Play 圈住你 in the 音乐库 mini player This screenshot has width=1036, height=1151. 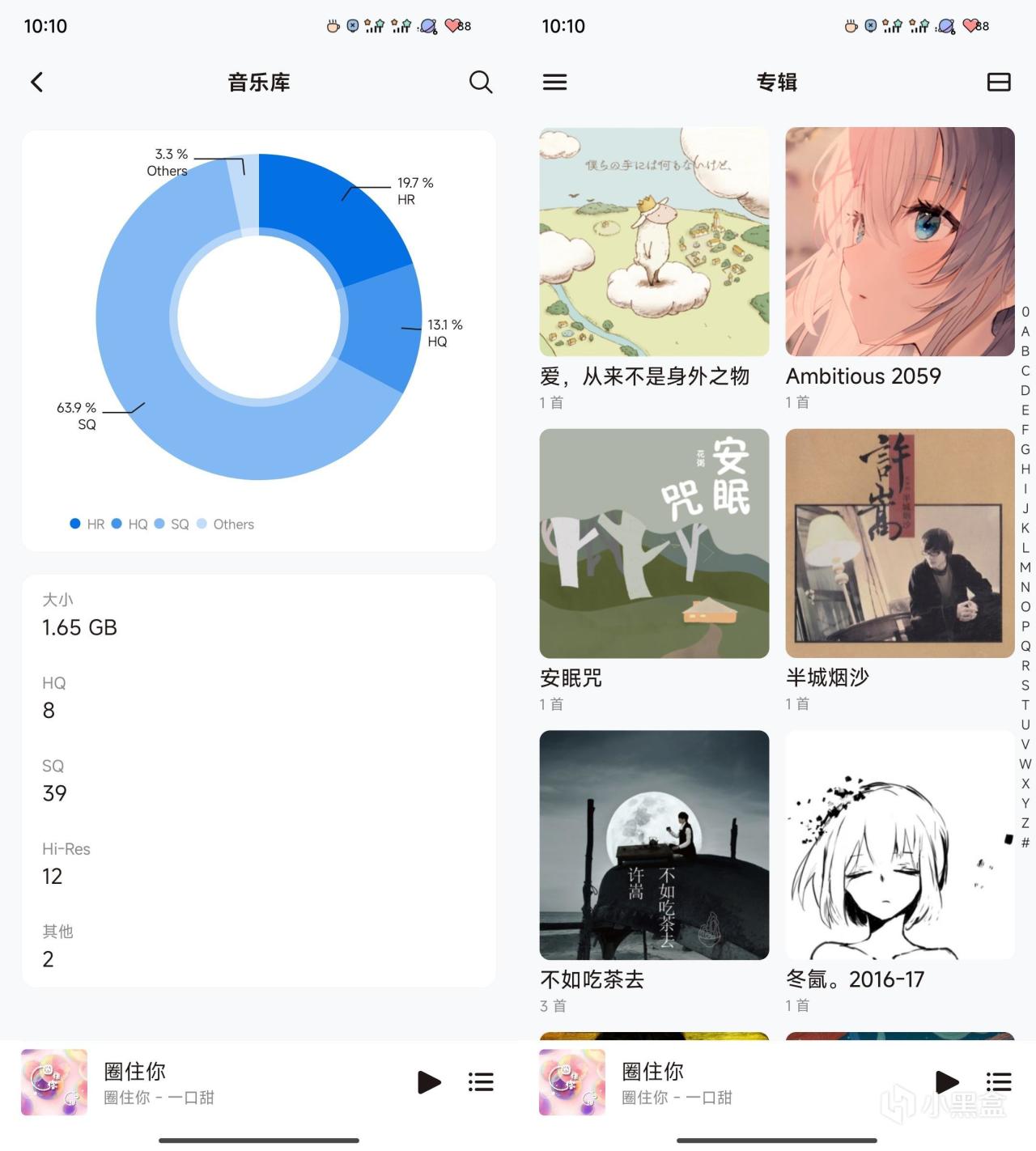tap(429, 1082)
